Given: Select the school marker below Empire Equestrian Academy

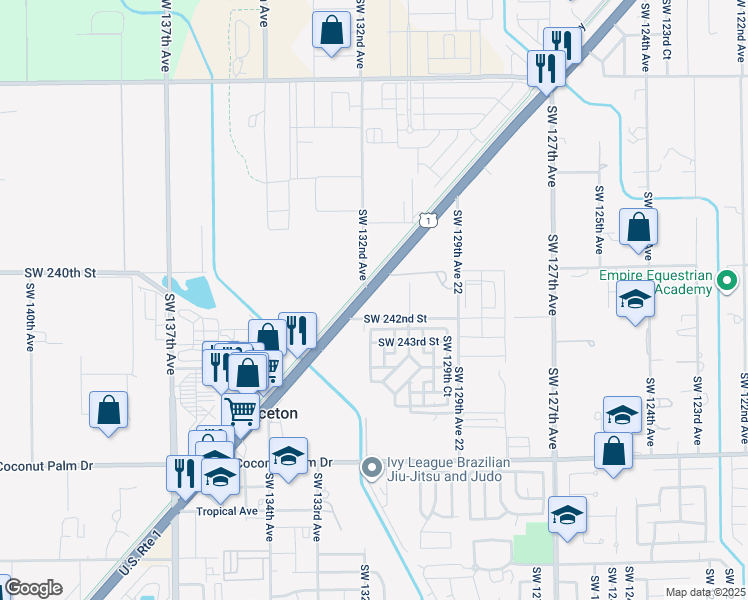Looking at the screenshot, I should 635,300.
